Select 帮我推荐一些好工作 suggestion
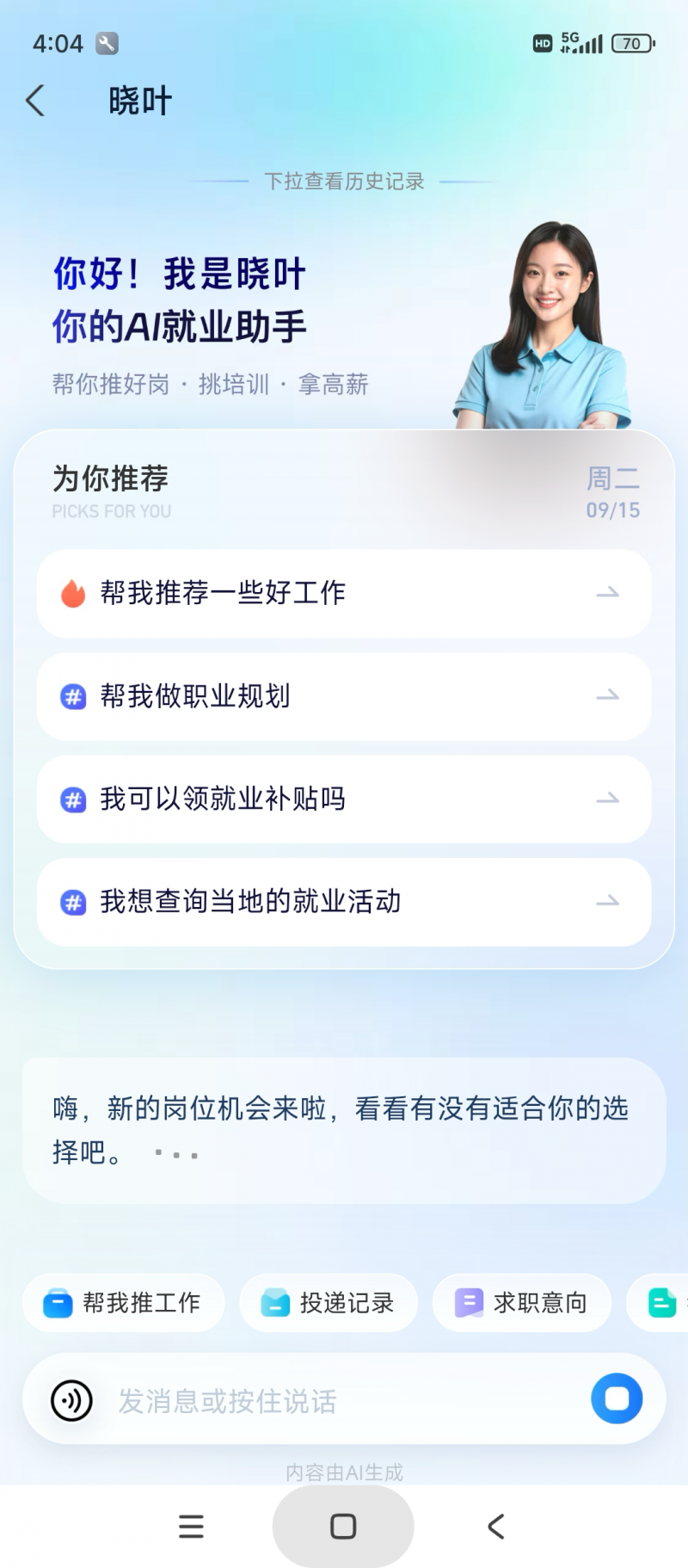 tap(344, 593)
